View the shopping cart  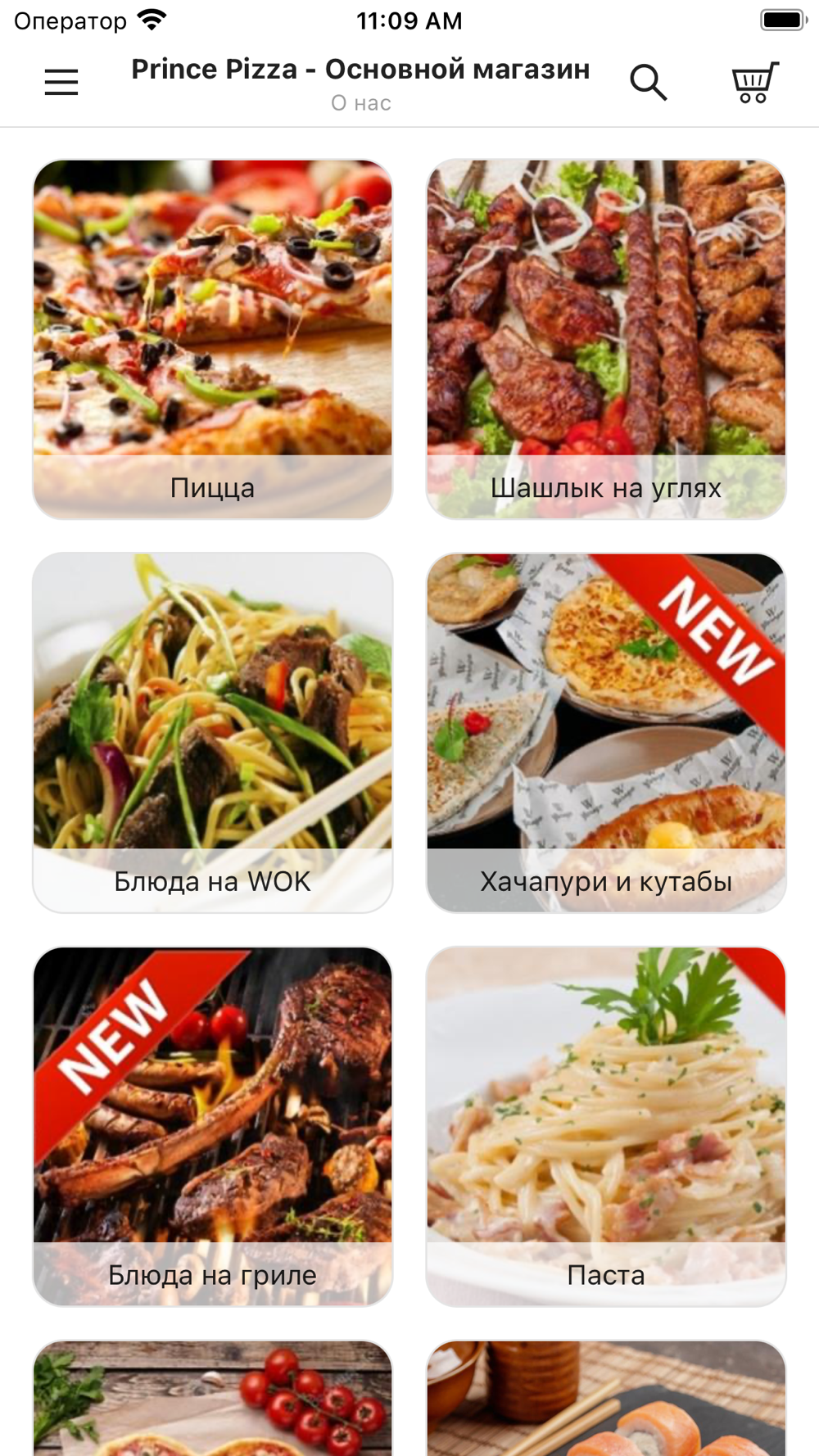(x=754, y=82)
